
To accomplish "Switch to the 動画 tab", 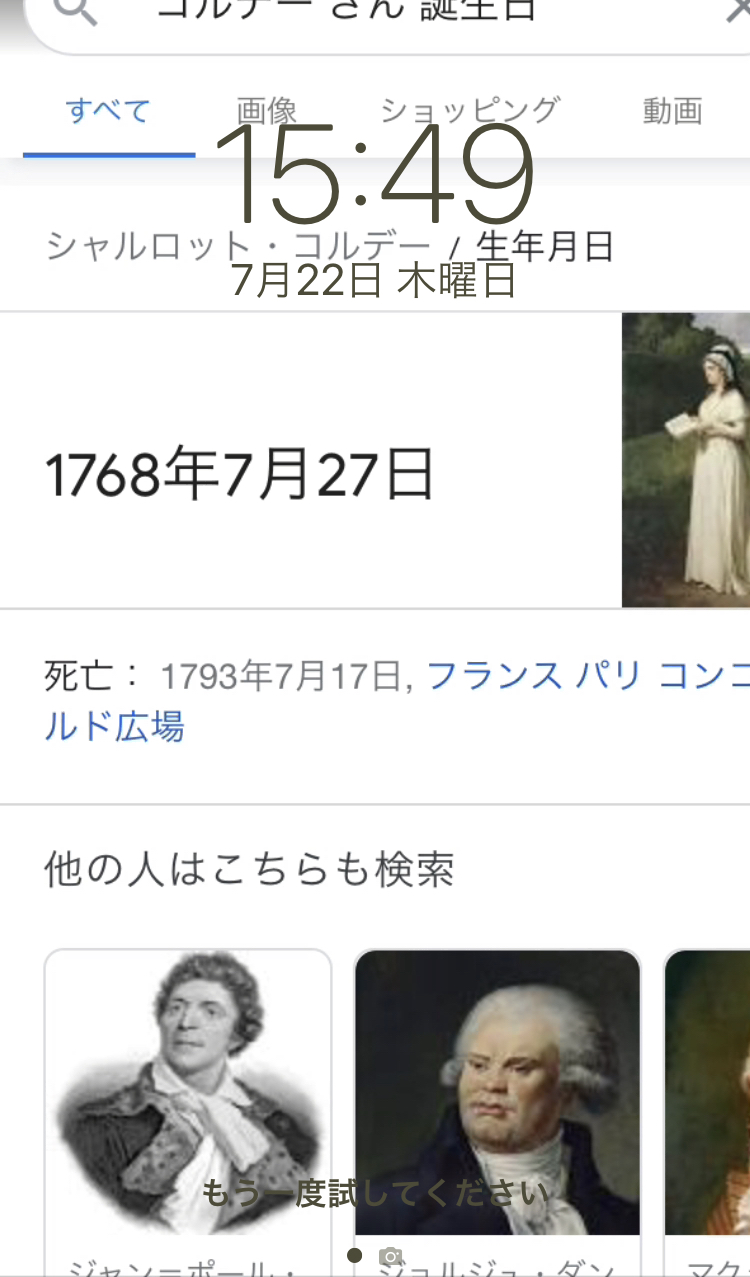I will (x=672, y=110).
